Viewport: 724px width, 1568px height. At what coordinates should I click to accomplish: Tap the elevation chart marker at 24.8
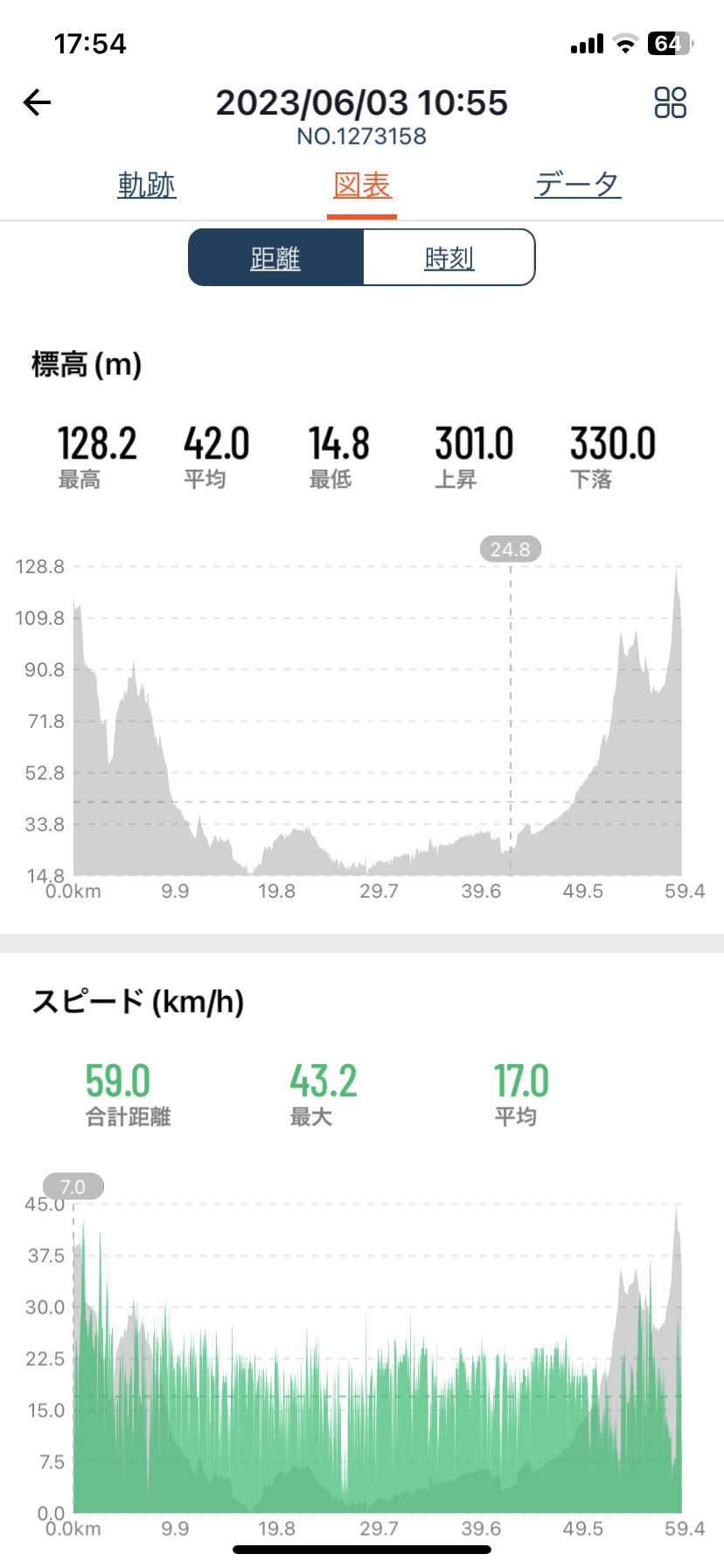[511, 549]
